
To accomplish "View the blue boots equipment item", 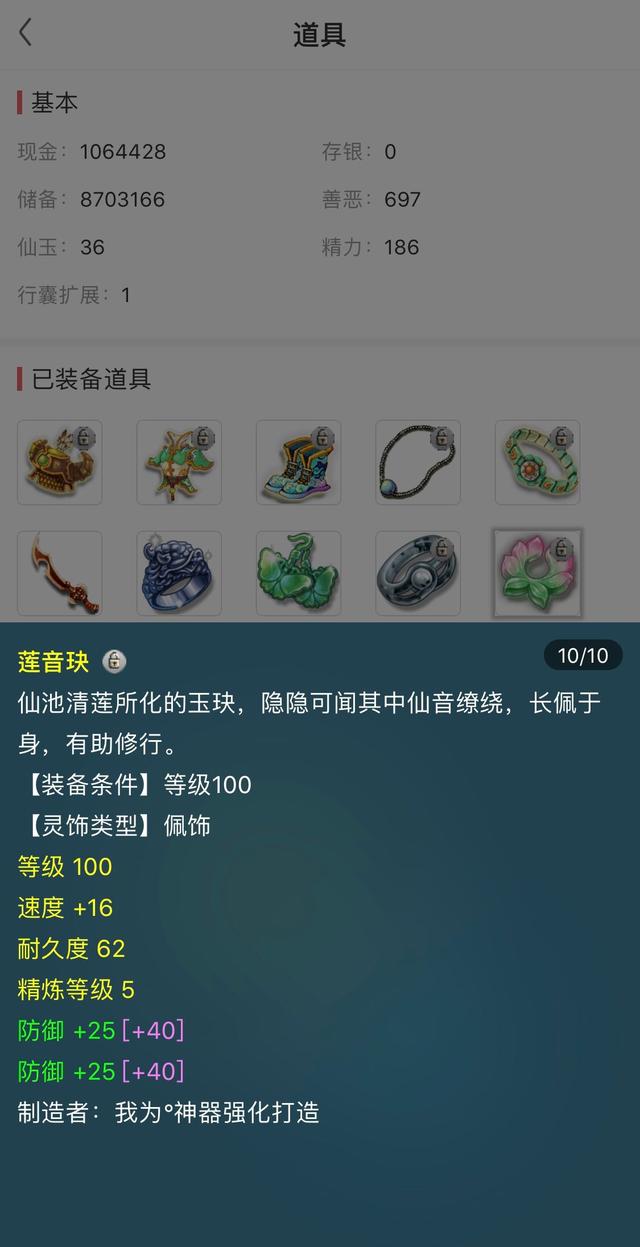I will click(298, 462).
